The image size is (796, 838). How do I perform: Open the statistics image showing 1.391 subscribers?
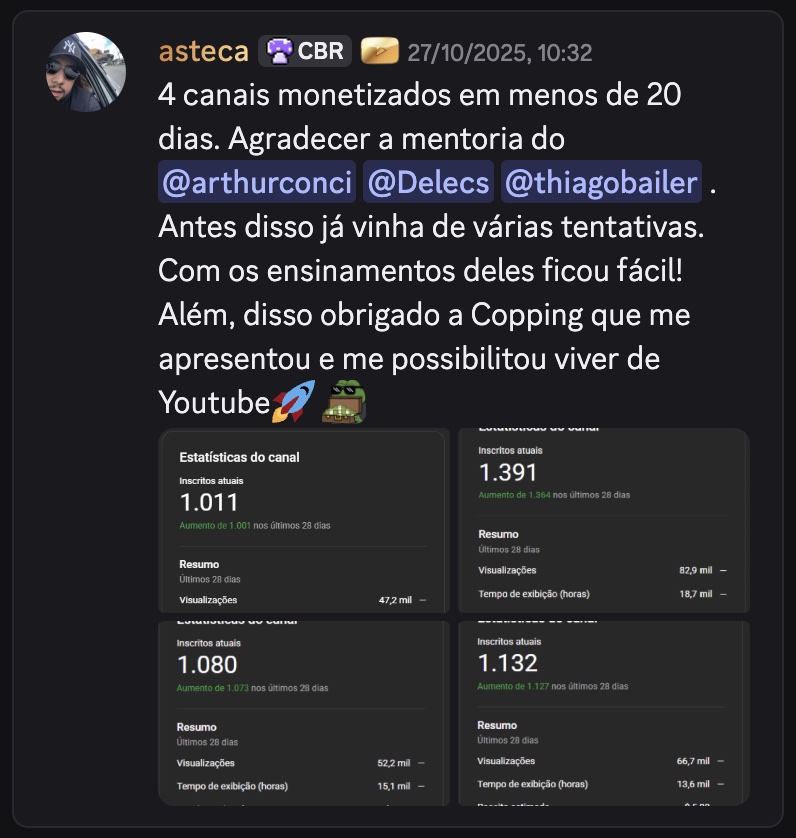coord(603,515)
